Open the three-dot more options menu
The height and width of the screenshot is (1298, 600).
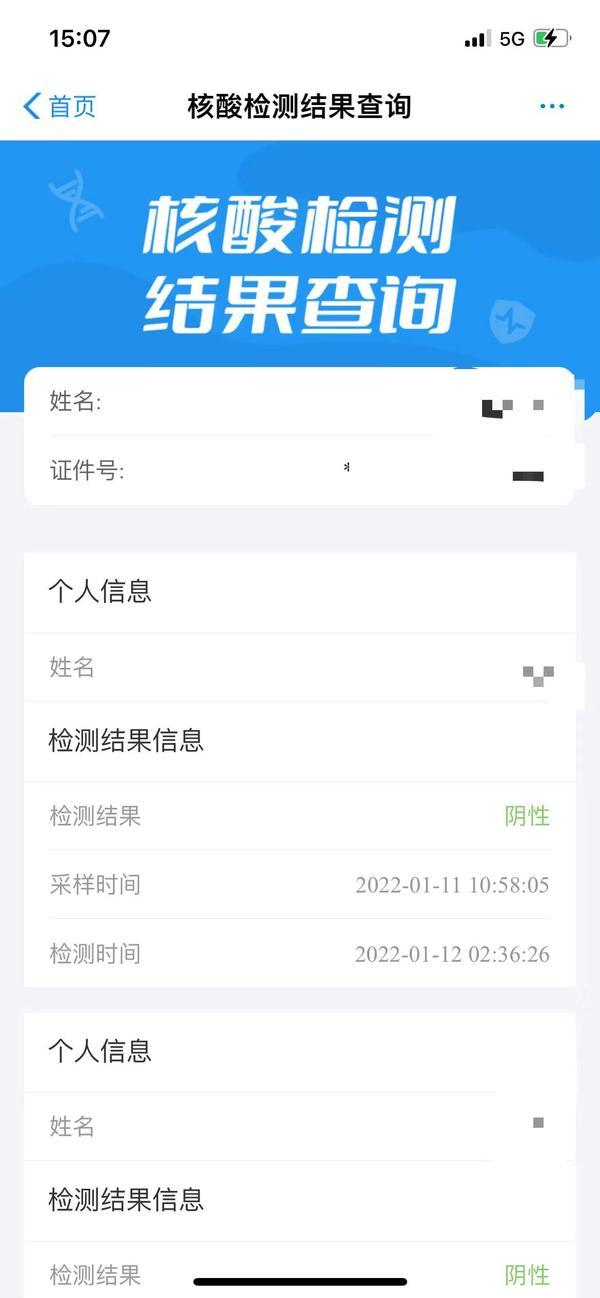[551, 106]
